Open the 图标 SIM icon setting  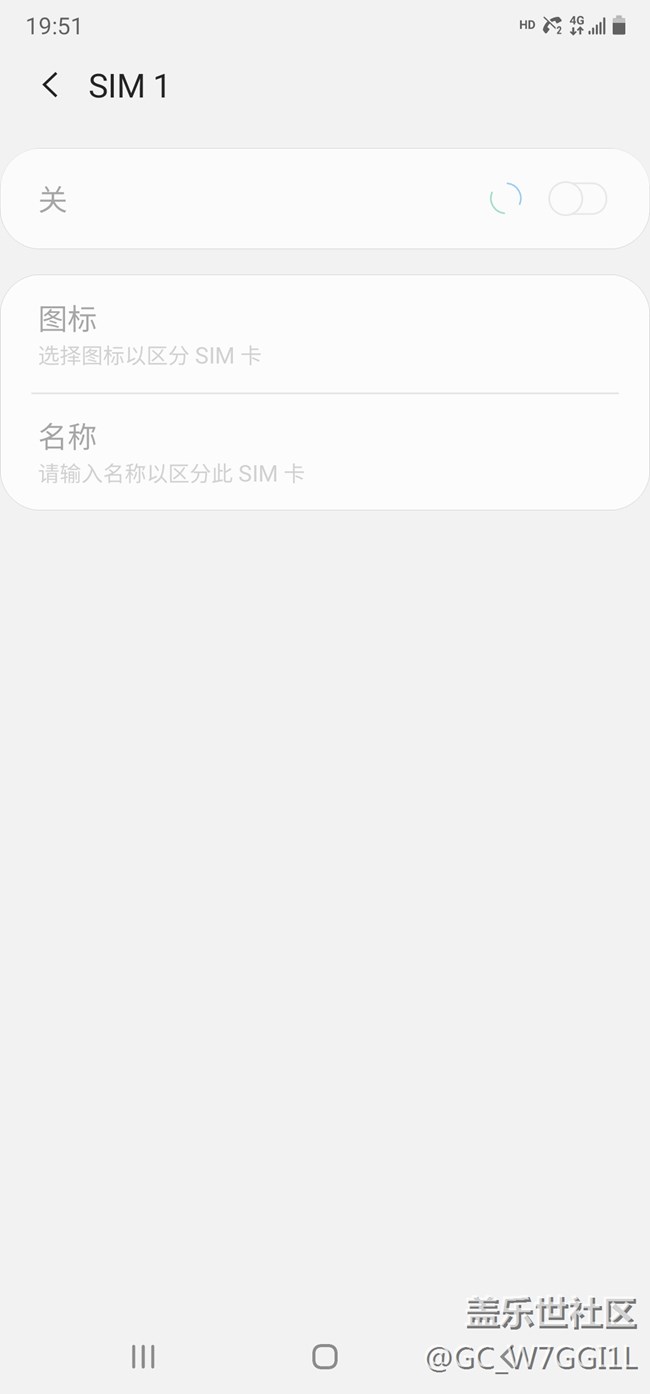324,336
